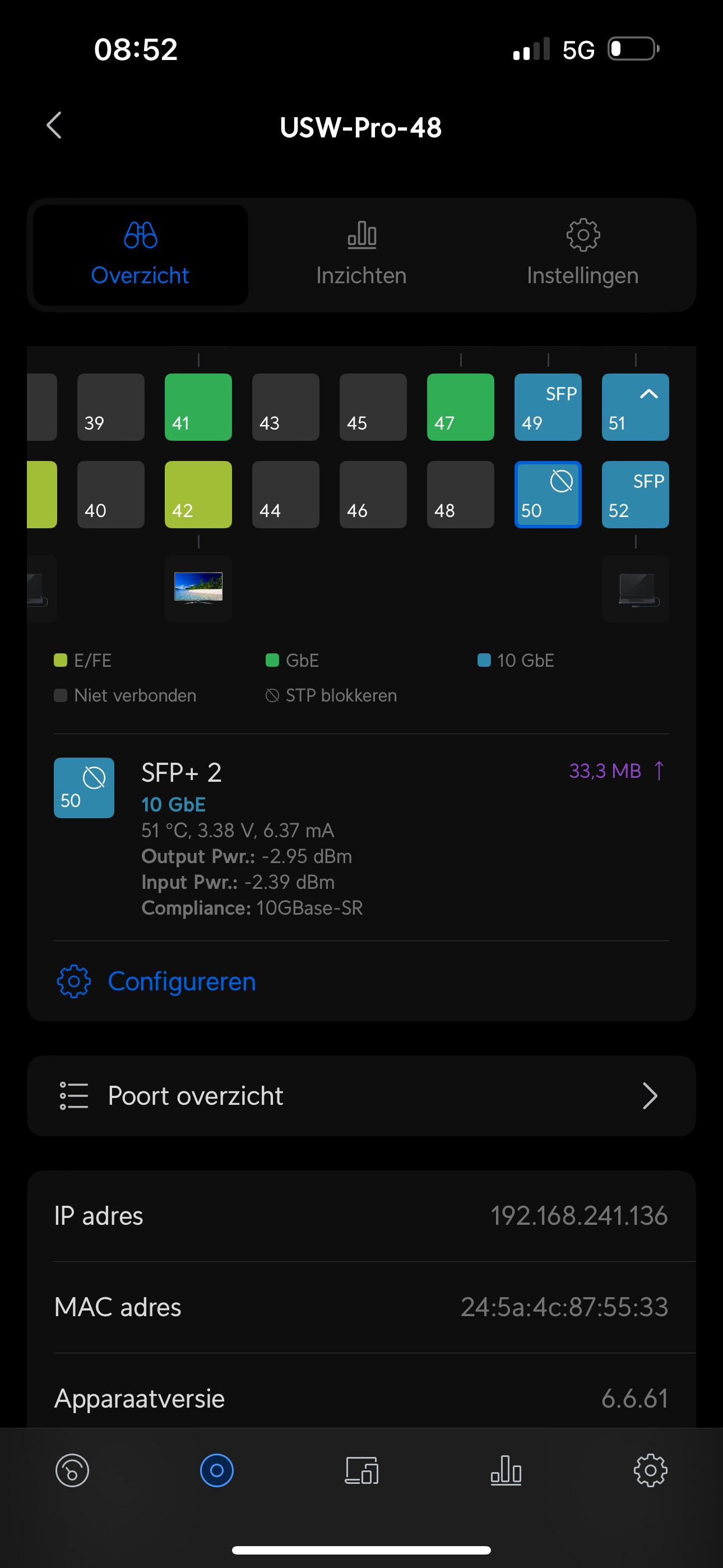Open the client devices tab in the bottom bar
This screenshot has width=723, height=1568.
(361, 1470)
